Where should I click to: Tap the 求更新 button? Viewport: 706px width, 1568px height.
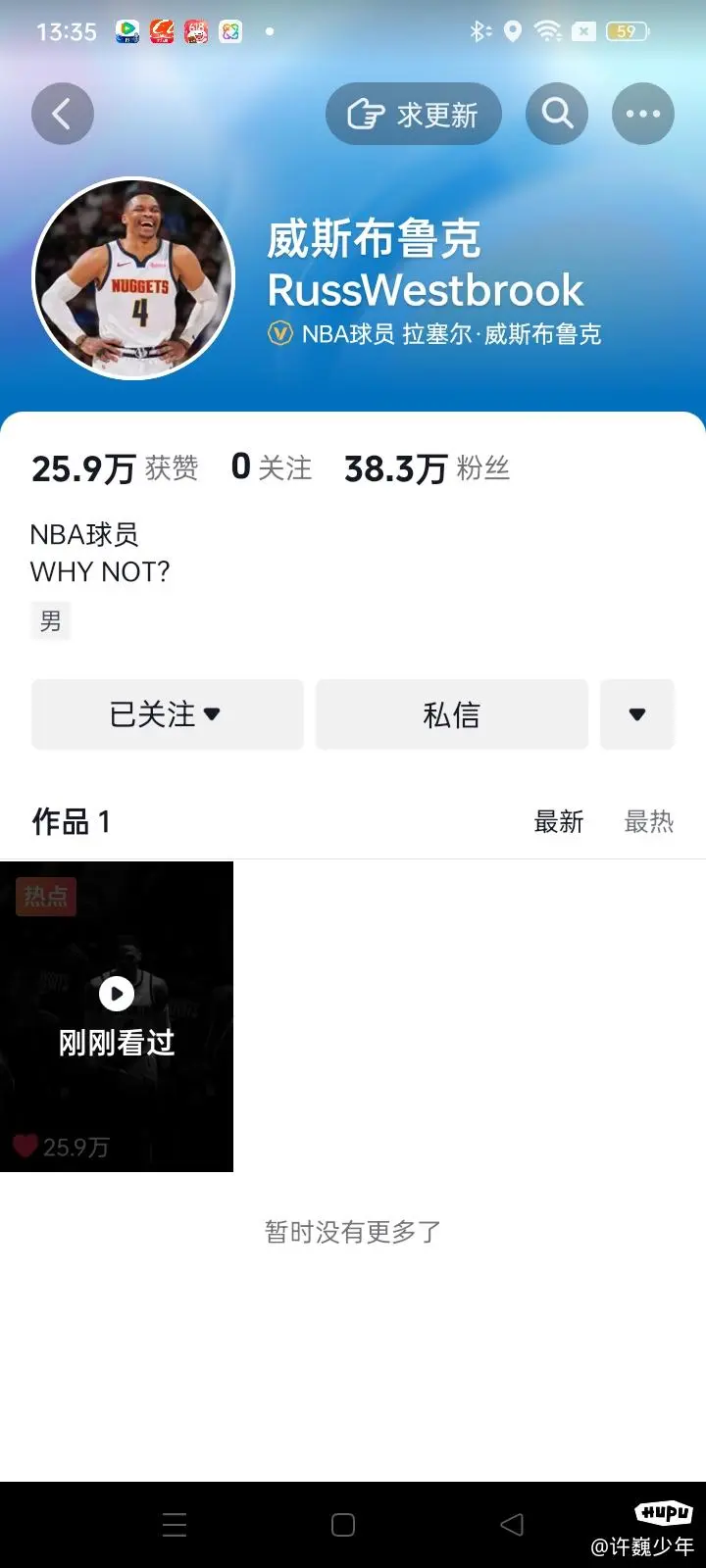tap(413, 115)
